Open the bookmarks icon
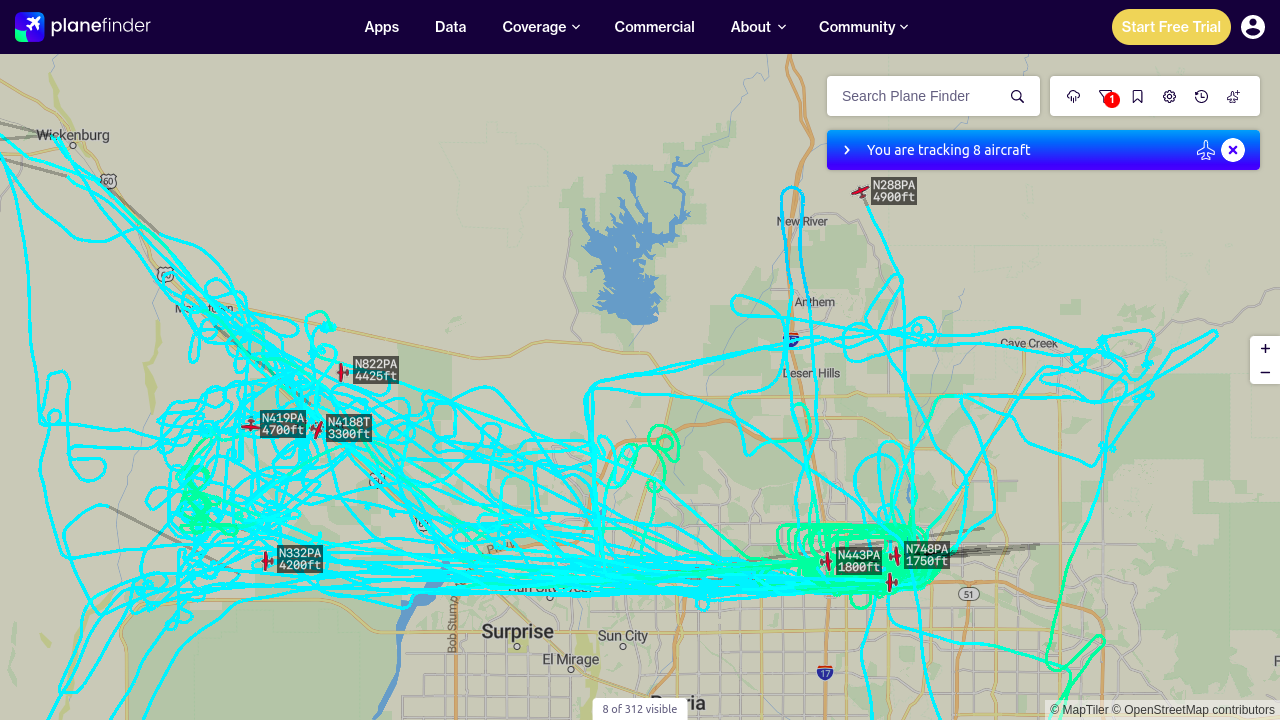This screenshot has width=1280, height=720. click(x=1138, y=96)
